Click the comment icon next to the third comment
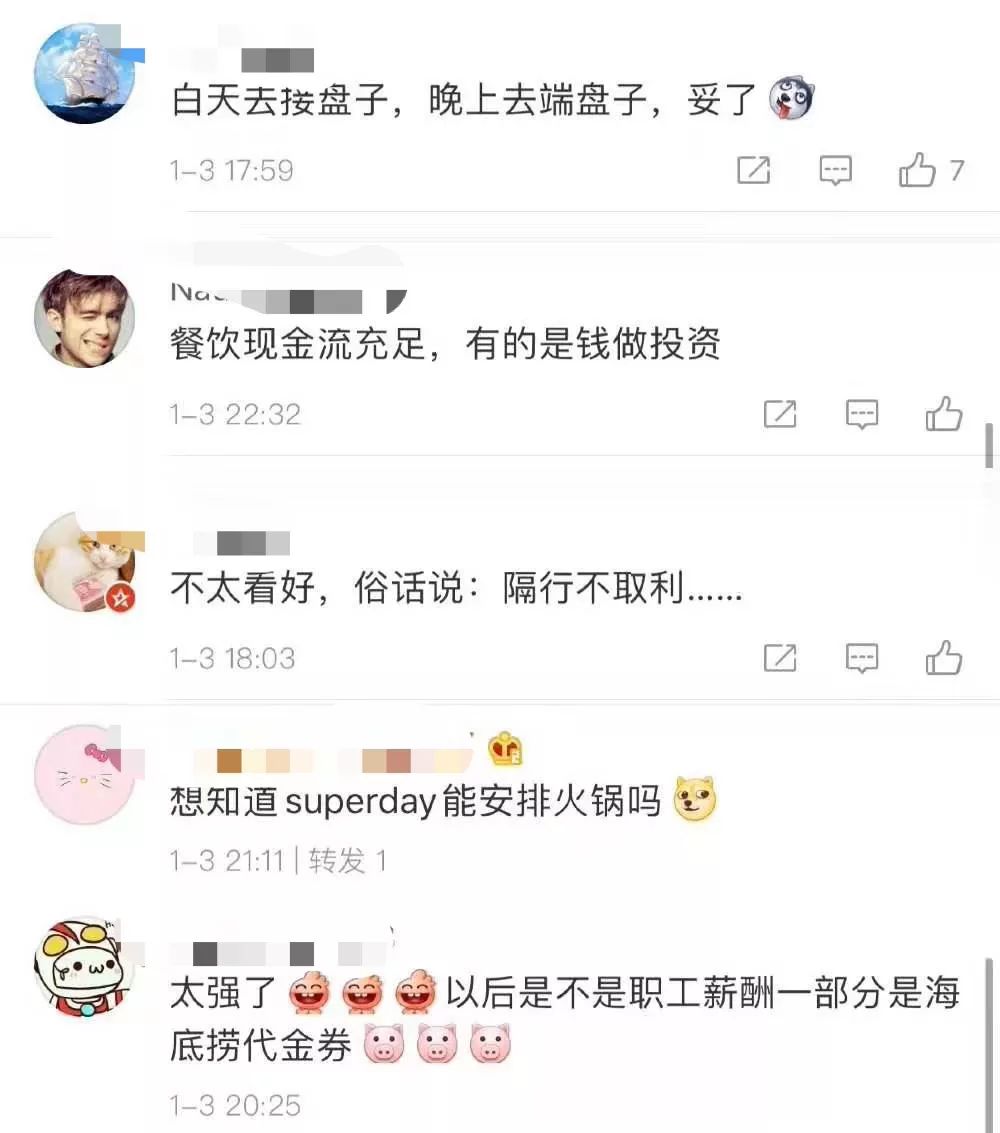The image size is (1000, 1133). pyautogui.click(x=862, y=658)
